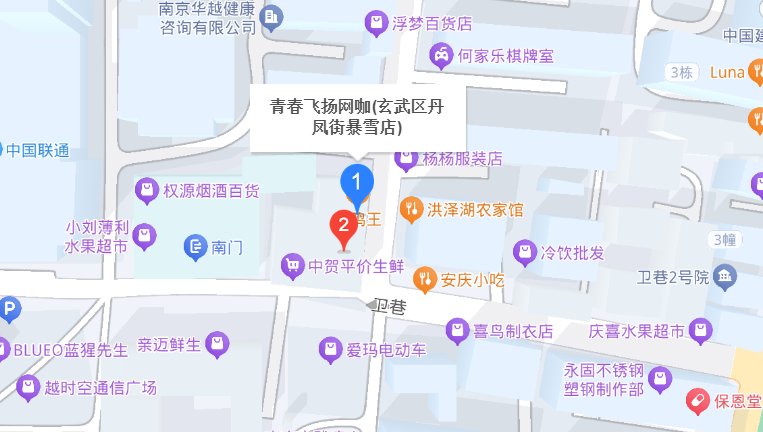Open the 青春飞扬网咖 info popup
This screenshot has height=432, width=763.
tap(357, 117)
